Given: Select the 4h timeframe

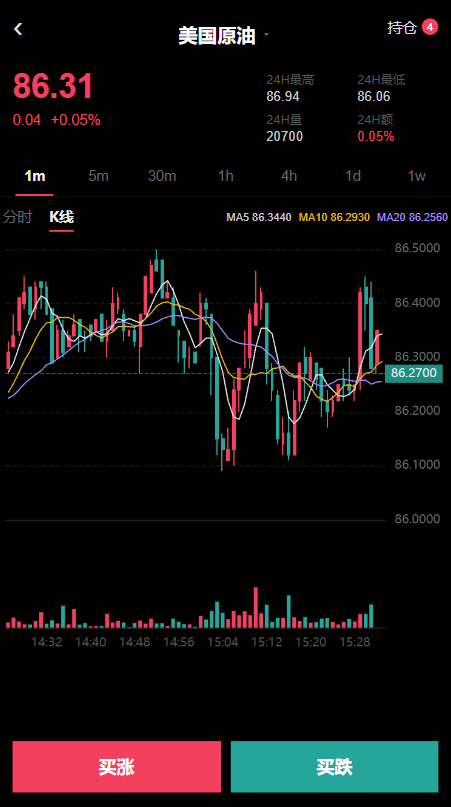Looking at the screenshot, I should [x=289, y=176].
